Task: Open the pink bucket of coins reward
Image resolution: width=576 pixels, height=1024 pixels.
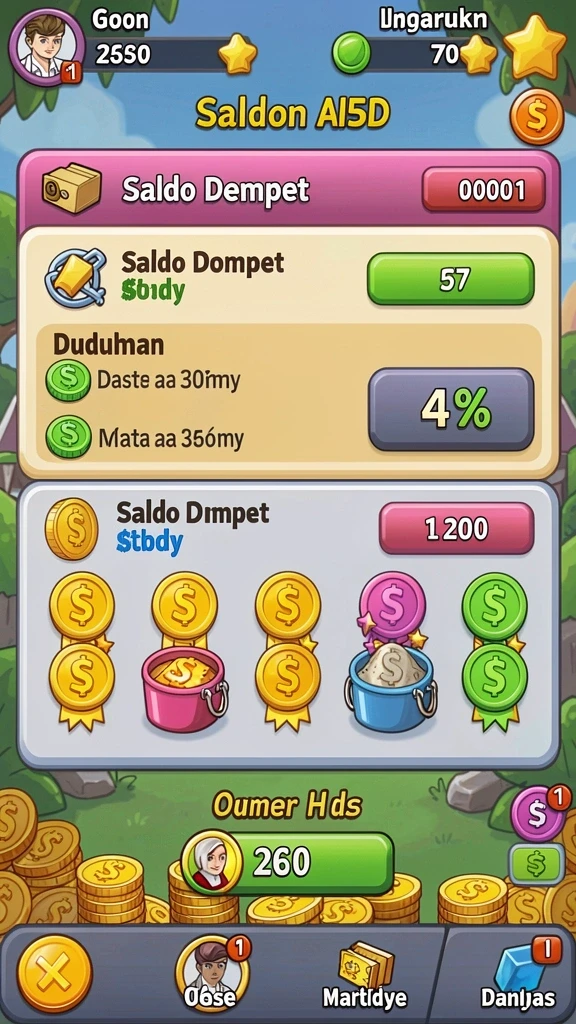Action: point(185,688)
